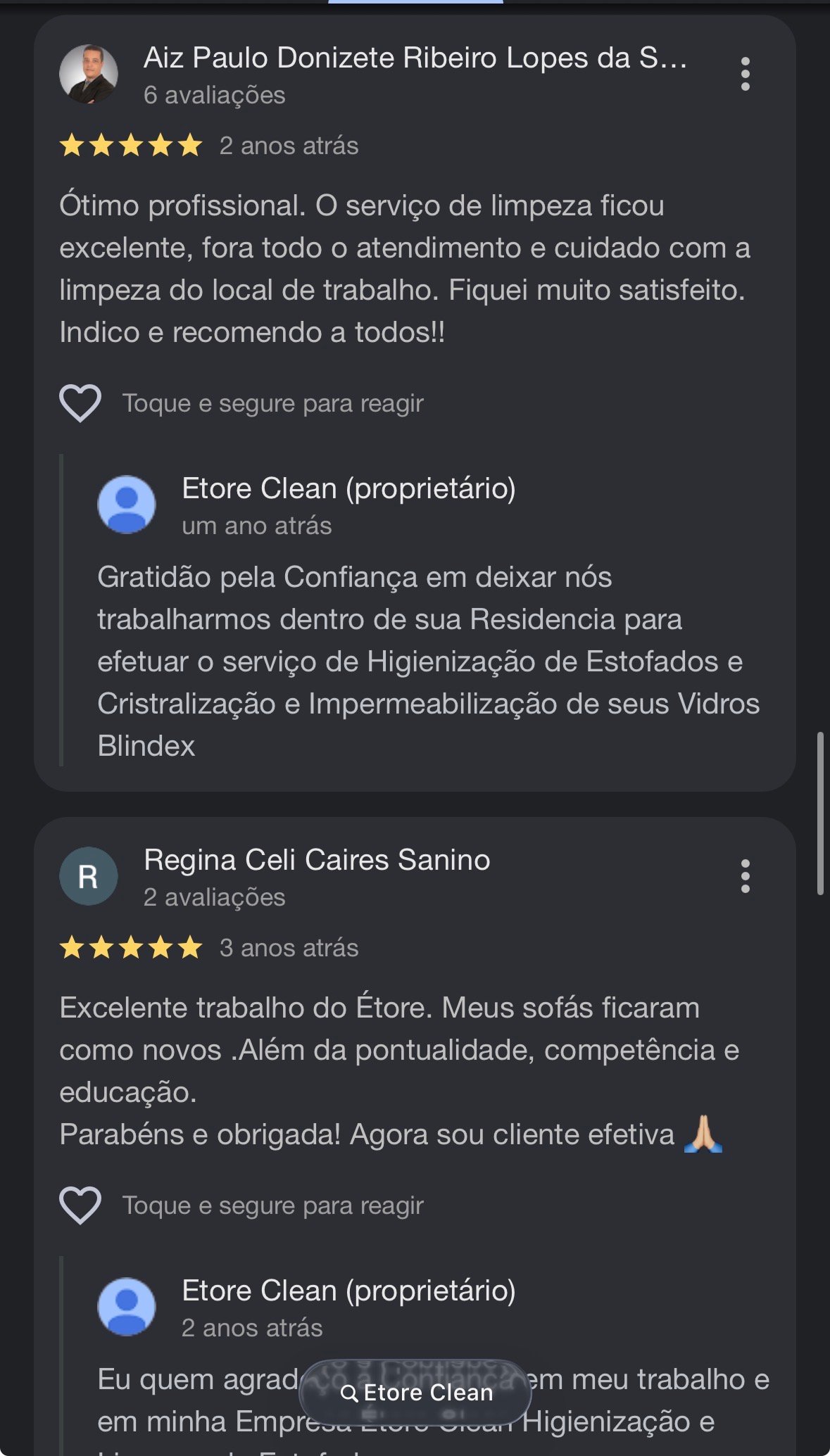This screenshot has width=830, height=1456.
Task: Tap the Etore Clean search pill
Action: pos(415,1392)
